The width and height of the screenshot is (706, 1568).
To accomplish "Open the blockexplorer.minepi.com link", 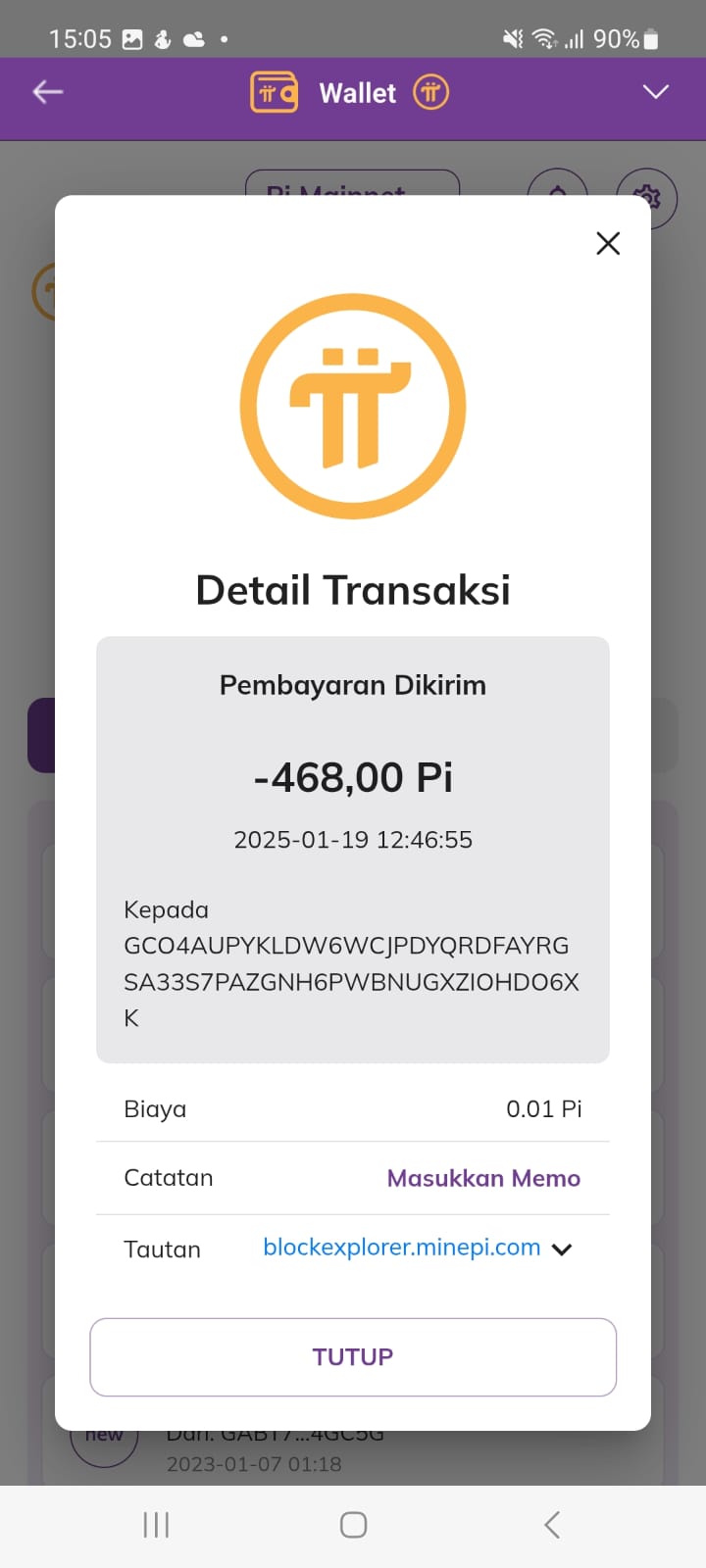I will [x=402, y=1247].
